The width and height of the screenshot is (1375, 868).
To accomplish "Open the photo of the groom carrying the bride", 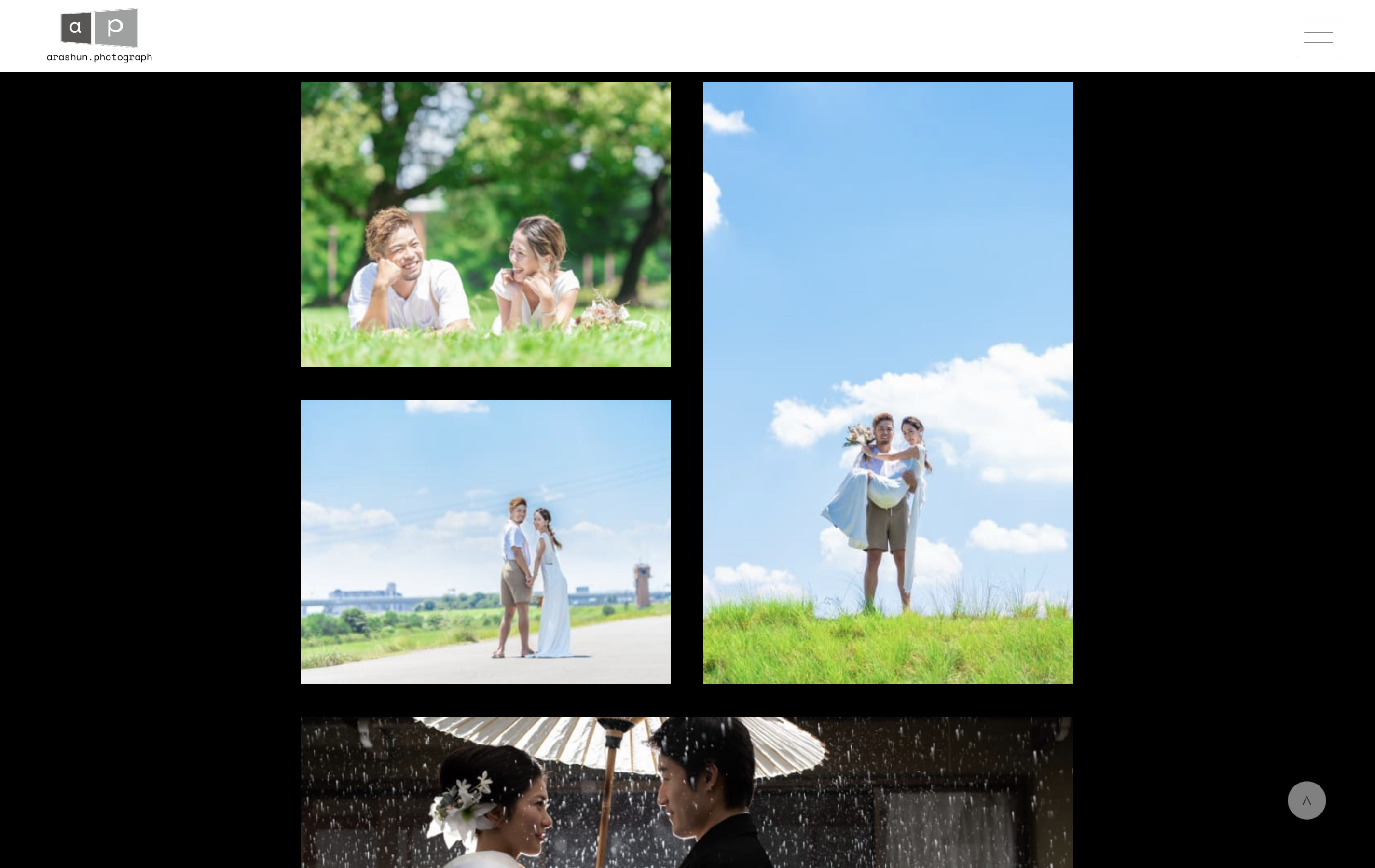I will (x=887, y=383).
